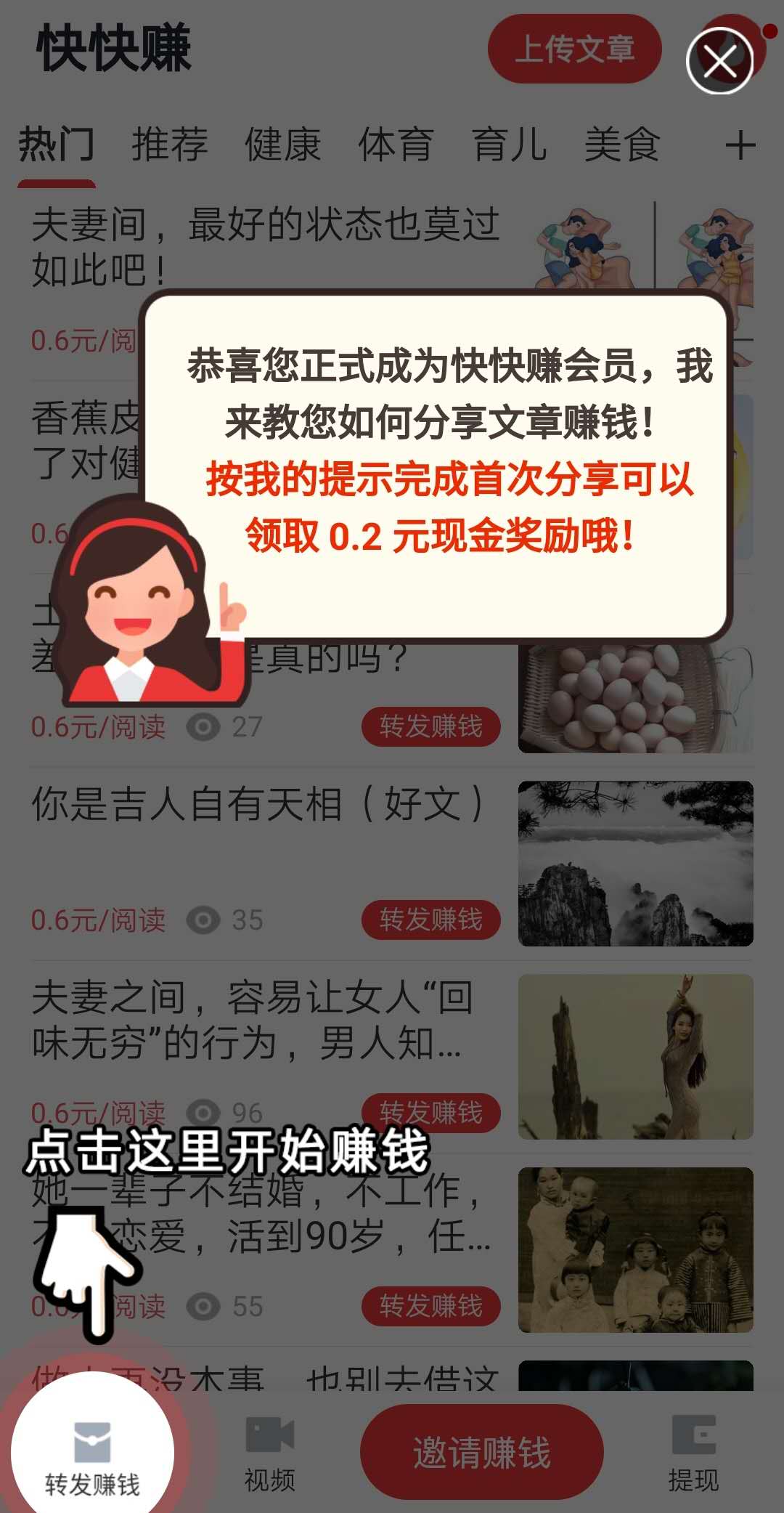Dismiss the tutorial overlay with the X
The width and height of the screenshot is (784, 1513).
click(720, 60)
